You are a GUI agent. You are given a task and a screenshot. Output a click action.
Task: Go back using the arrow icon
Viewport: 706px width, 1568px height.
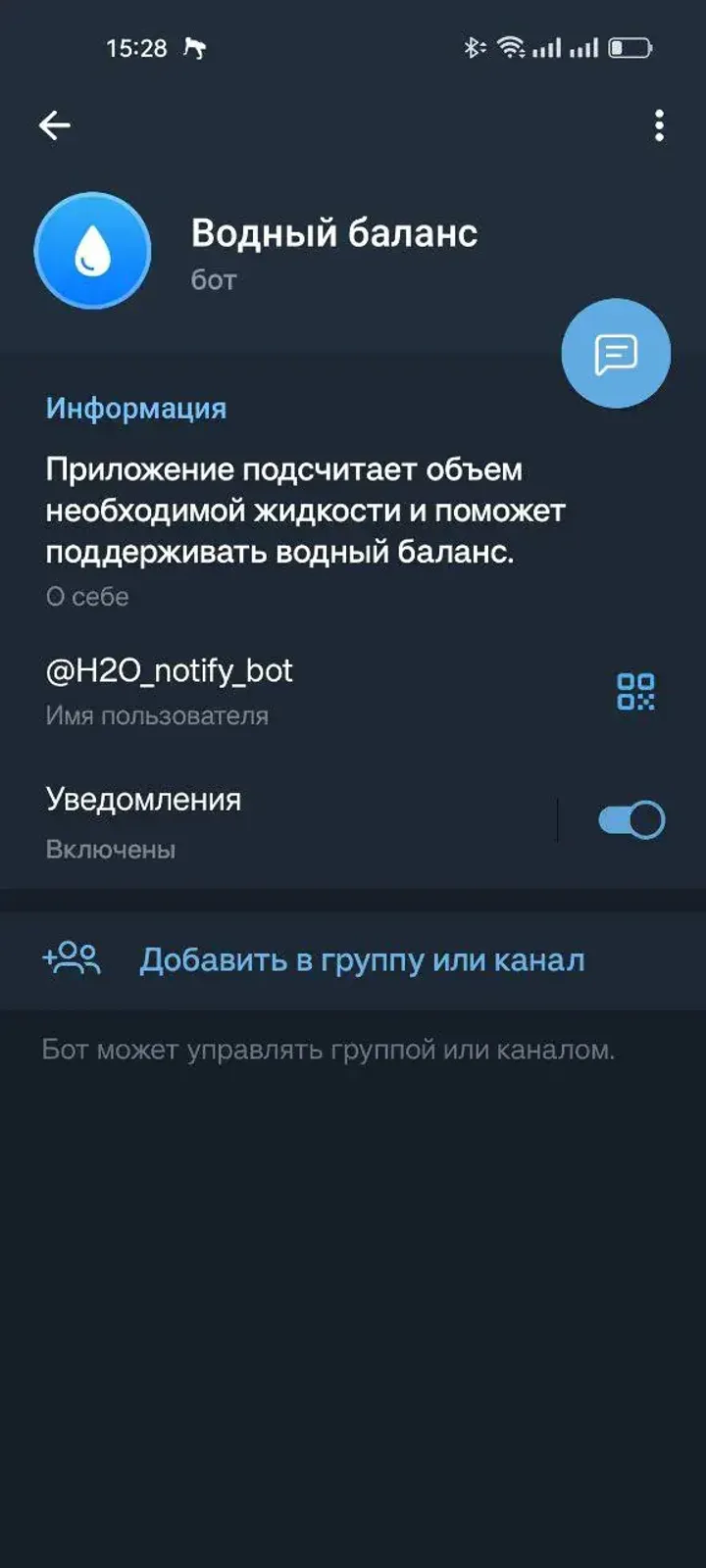54,123
